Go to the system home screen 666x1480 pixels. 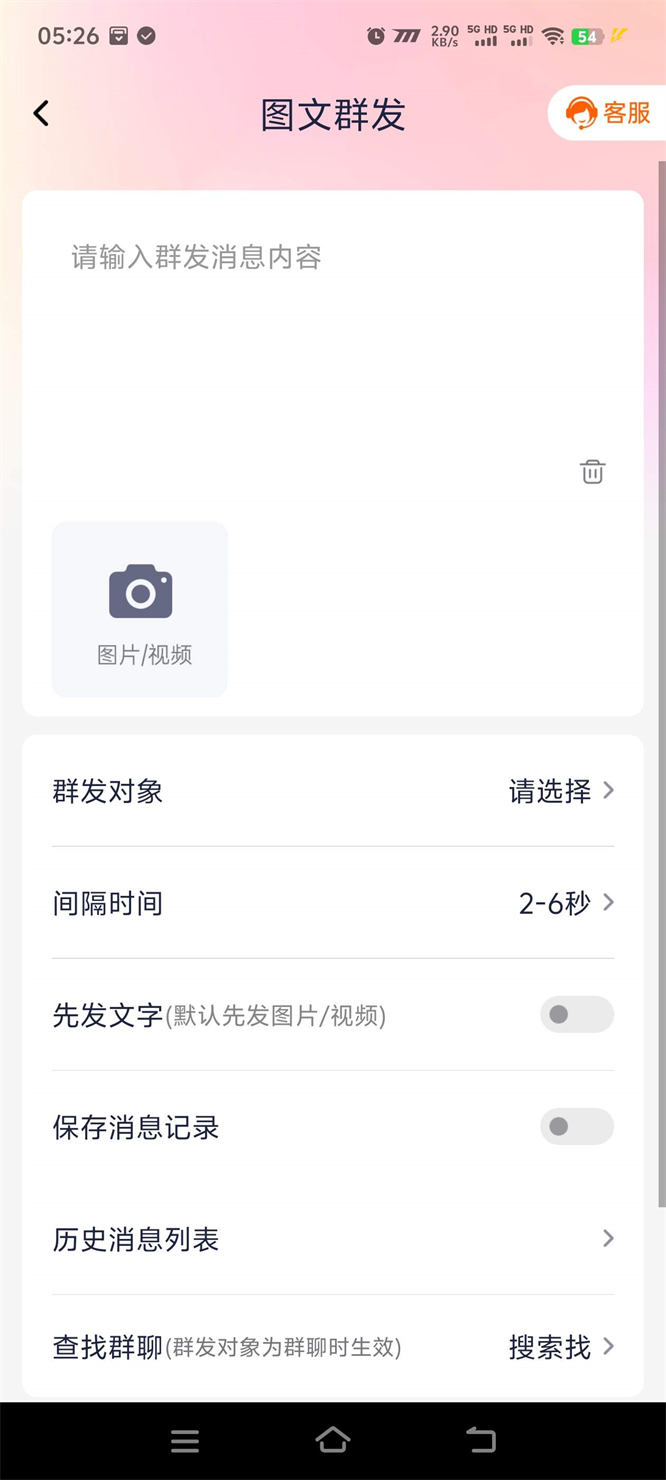pos(333,1440)
